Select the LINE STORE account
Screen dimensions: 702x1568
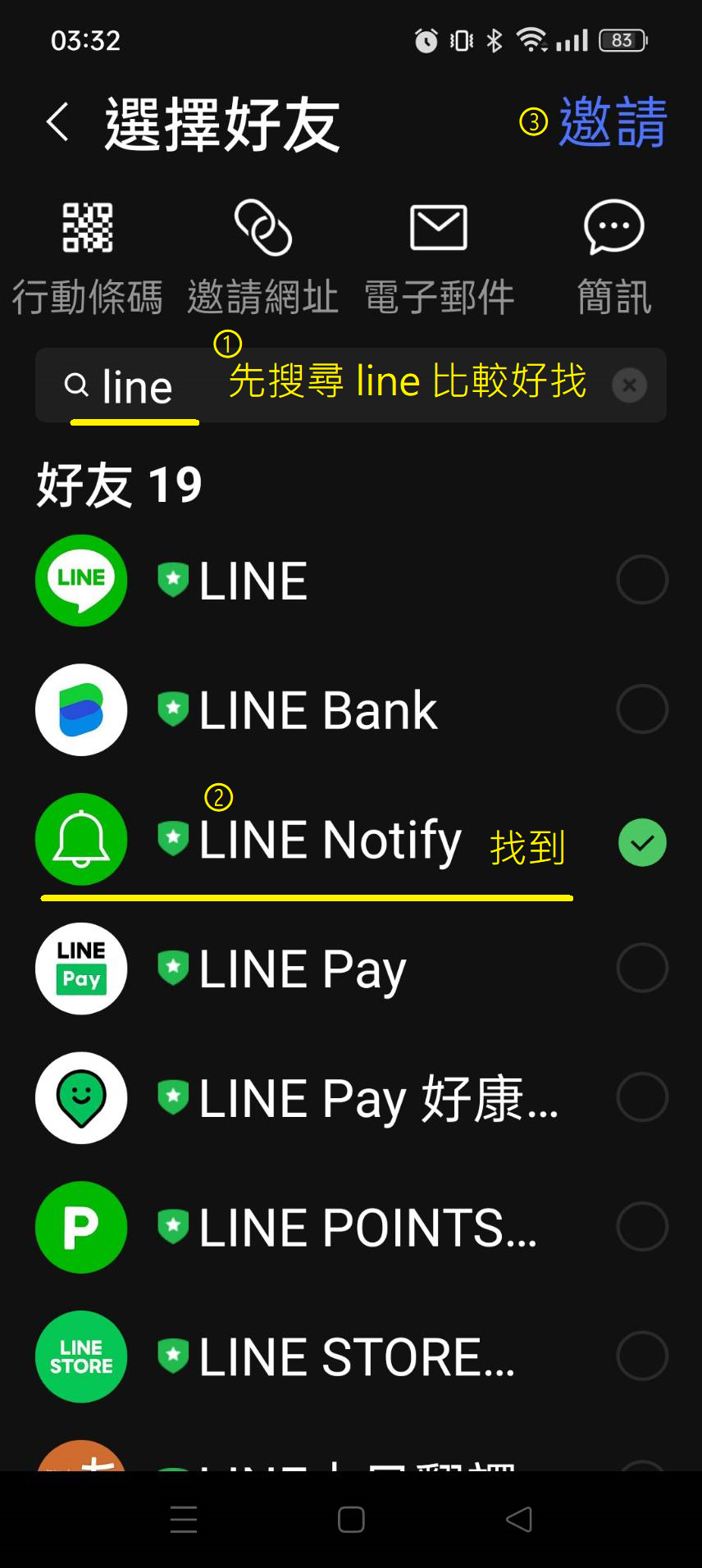(x=351, y=1357)
